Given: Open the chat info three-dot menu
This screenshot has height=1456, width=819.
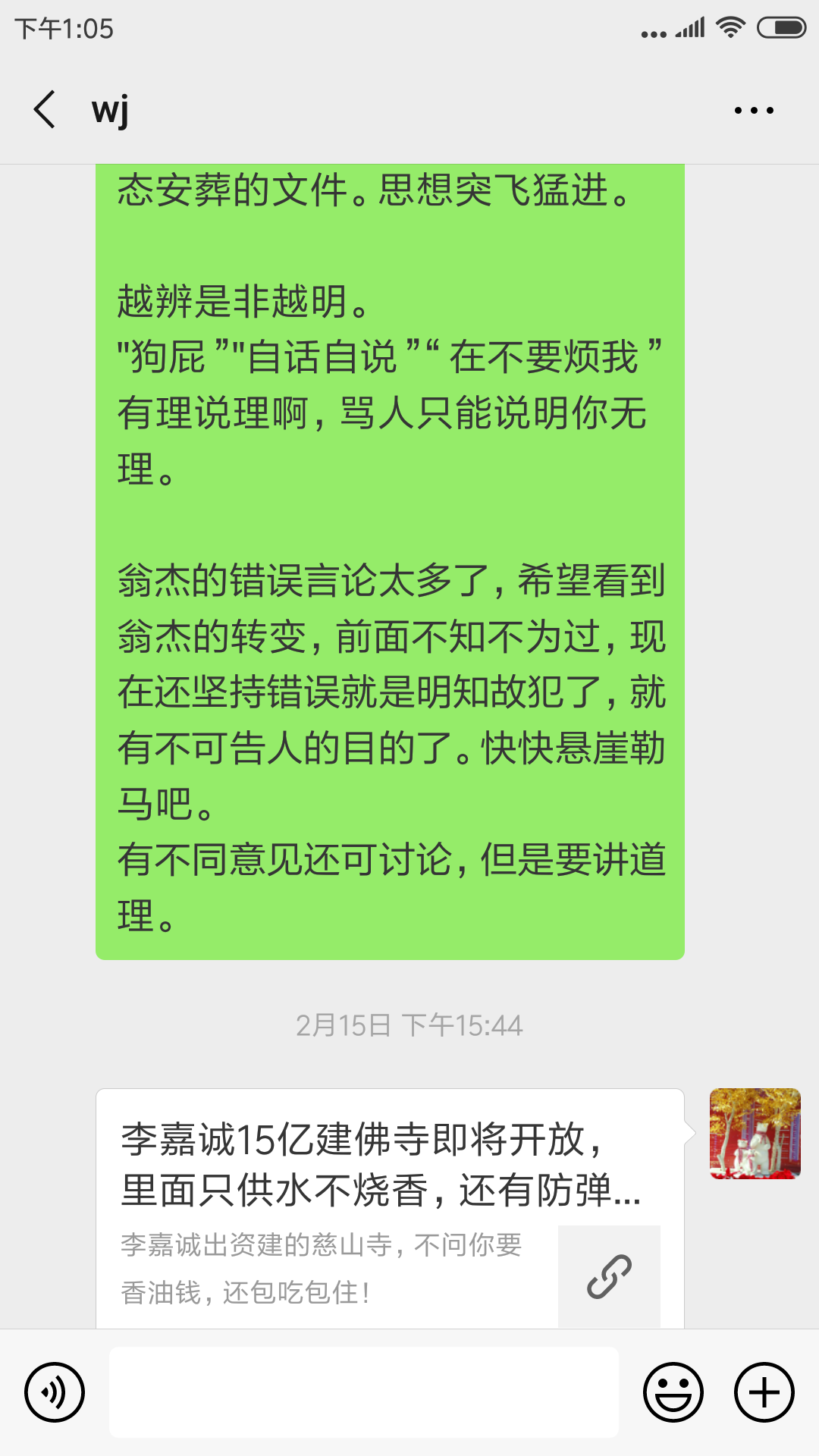Looking at the screenshot, I should (754, 111).
